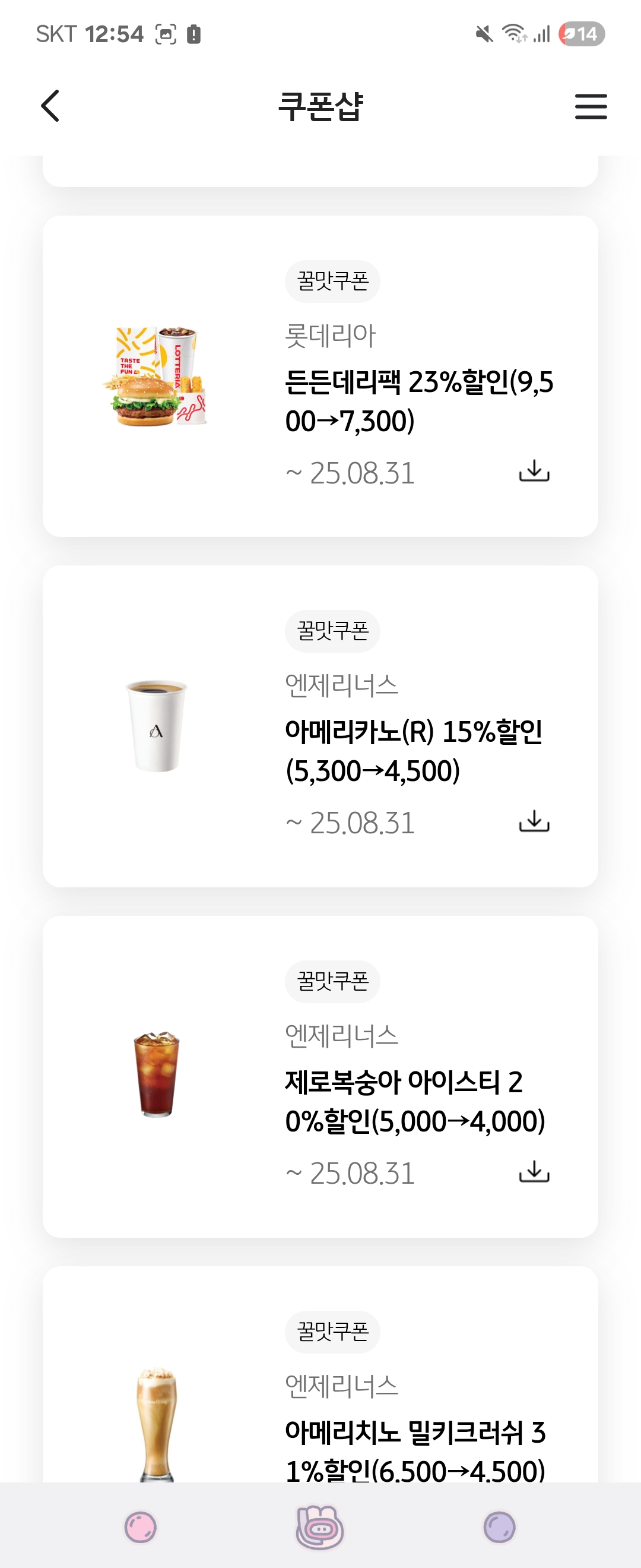
Task: Select the pink ball bottom tab
Action: point(141,1527)
